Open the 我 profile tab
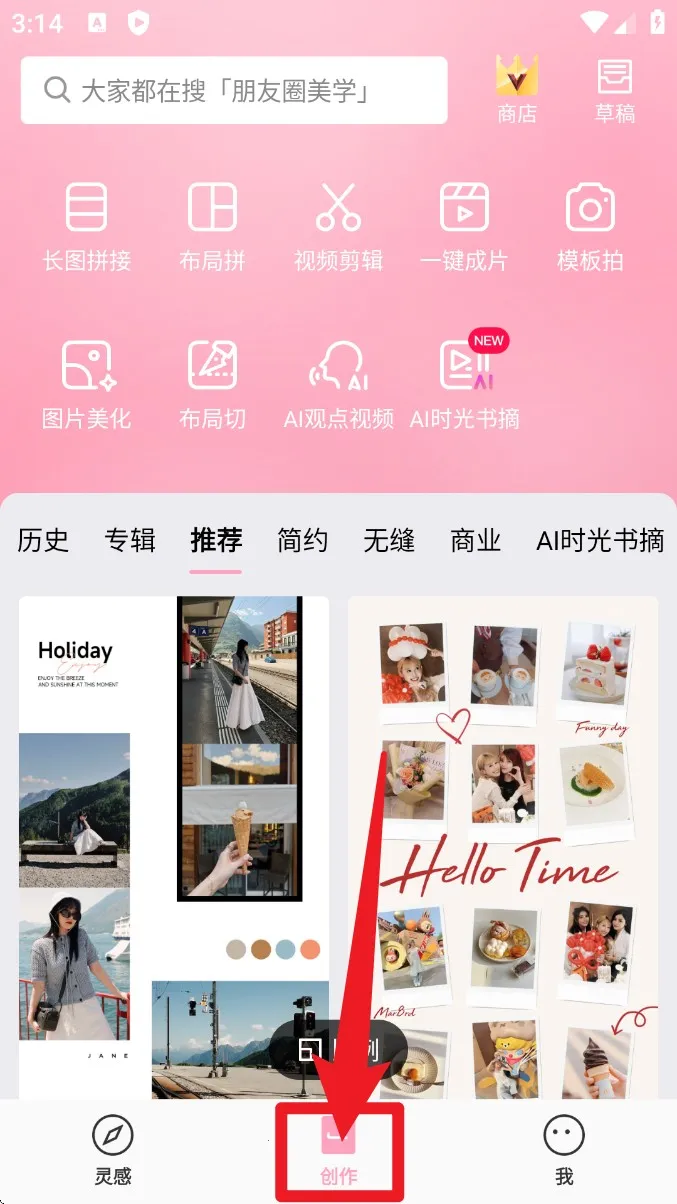 564,1150
